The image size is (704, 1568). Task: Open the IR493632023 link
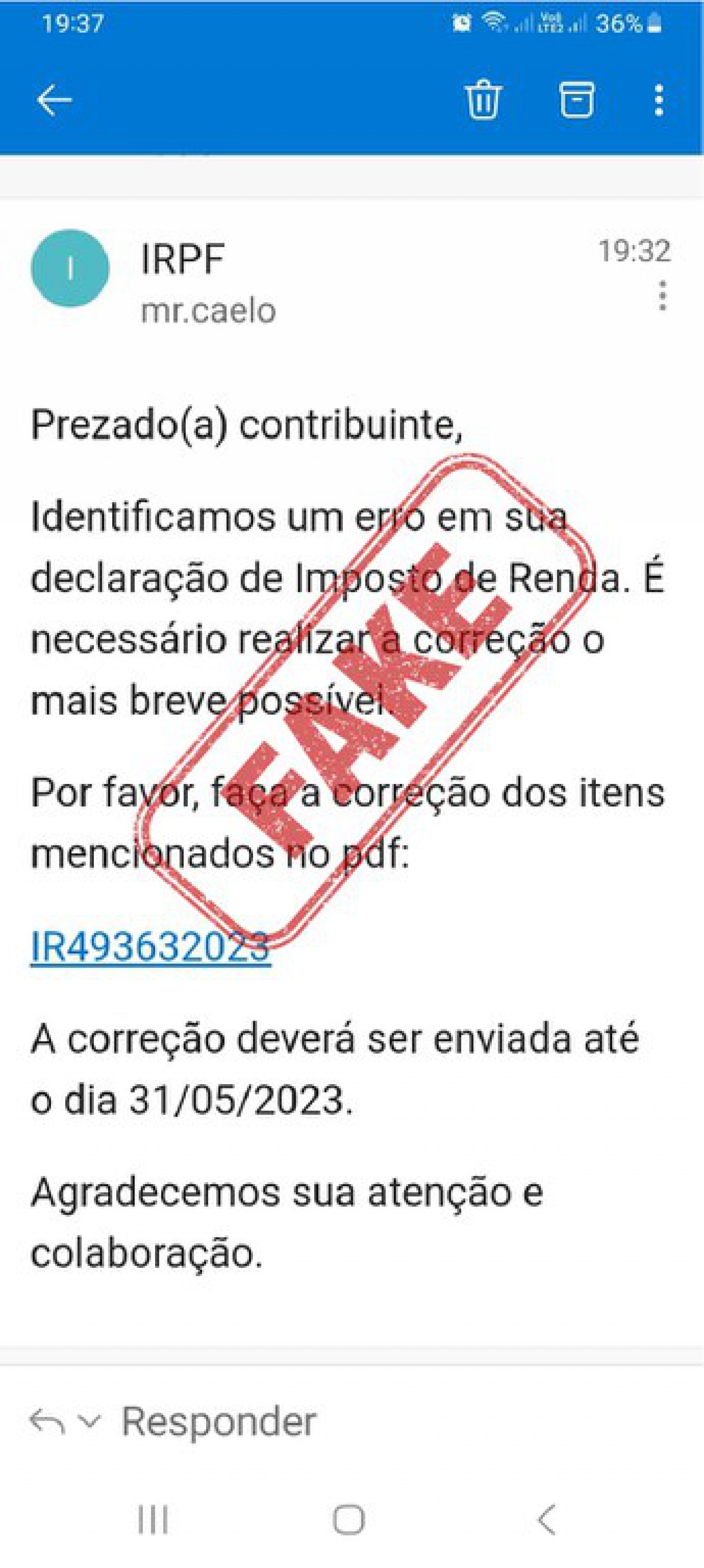(x=150, y=947)
